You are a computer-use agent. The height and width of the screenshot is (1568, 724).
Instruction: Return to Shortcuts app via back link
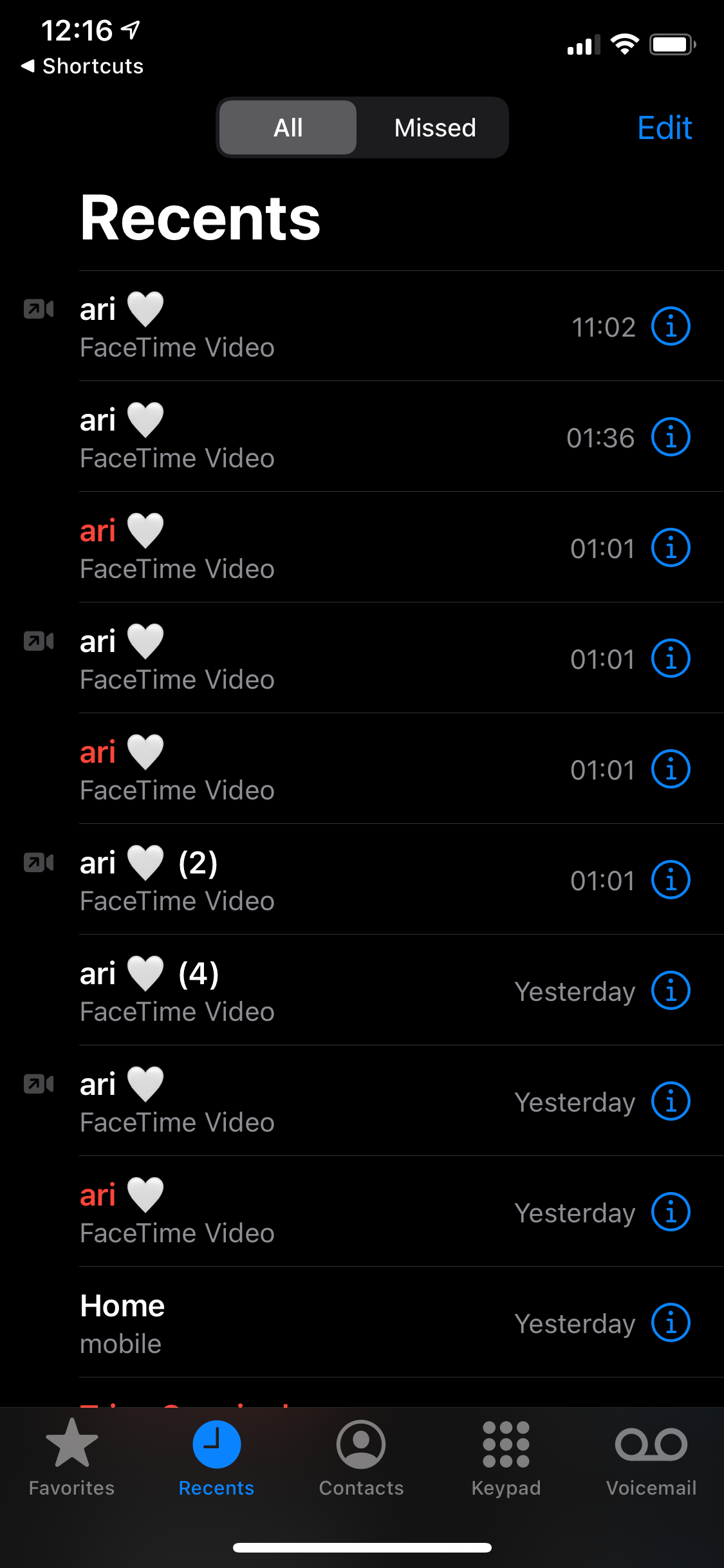[x=82, y=66]
